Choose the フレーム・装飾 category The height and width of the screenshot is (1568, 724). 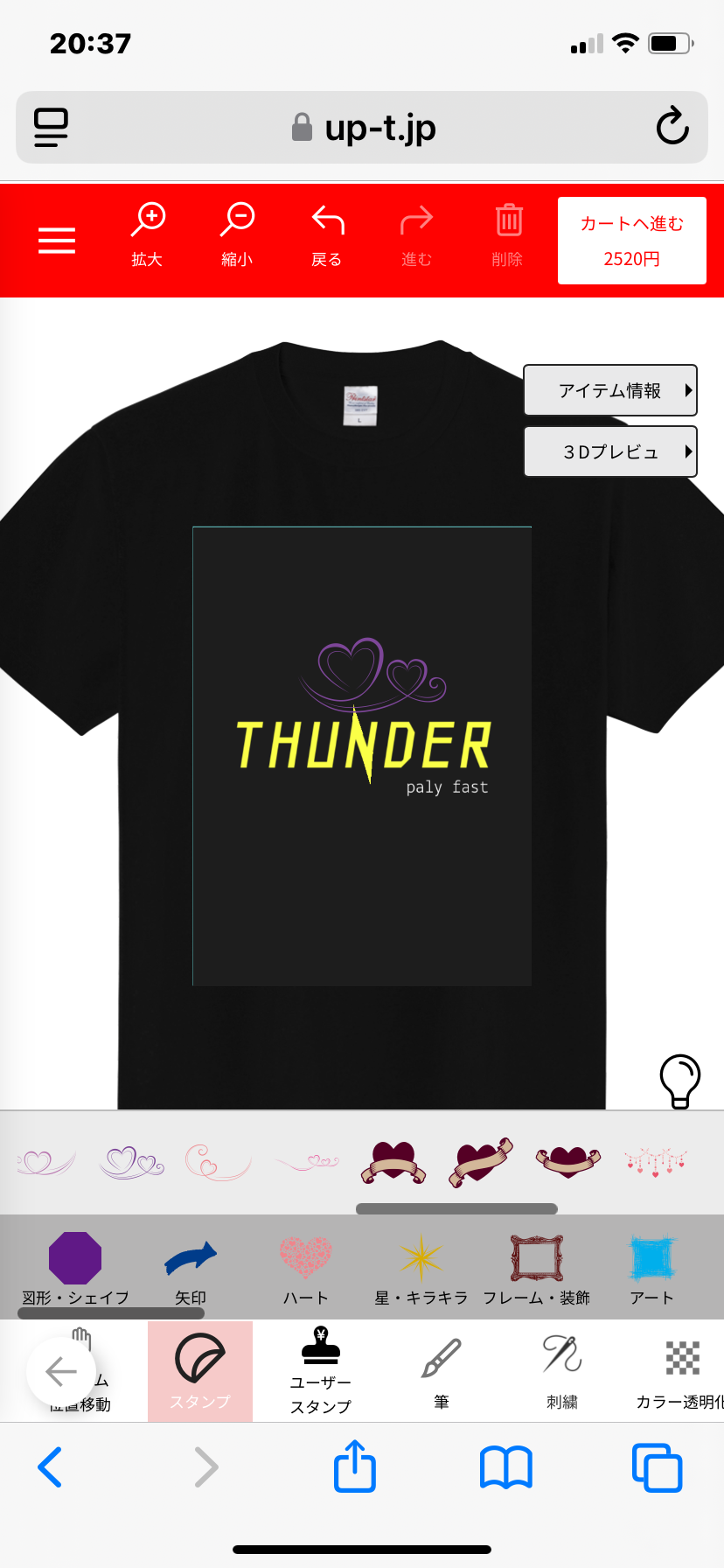[537, 1270]
